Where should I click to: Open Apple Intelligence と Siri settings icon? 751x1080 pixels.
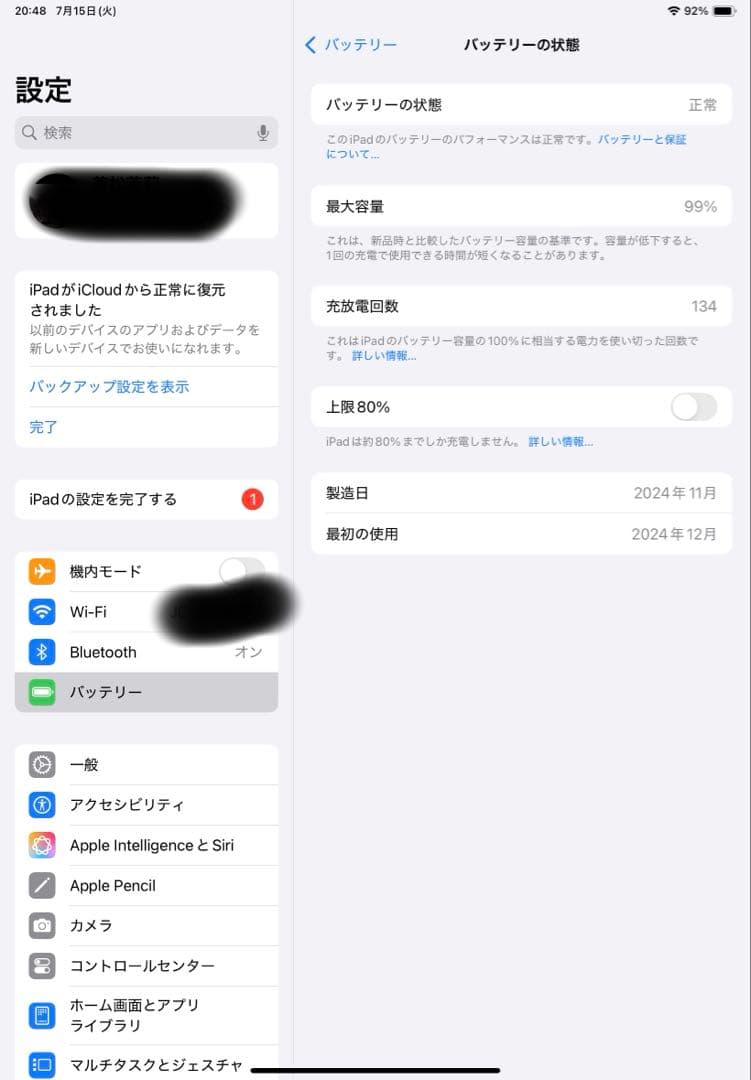click(41, 845)
